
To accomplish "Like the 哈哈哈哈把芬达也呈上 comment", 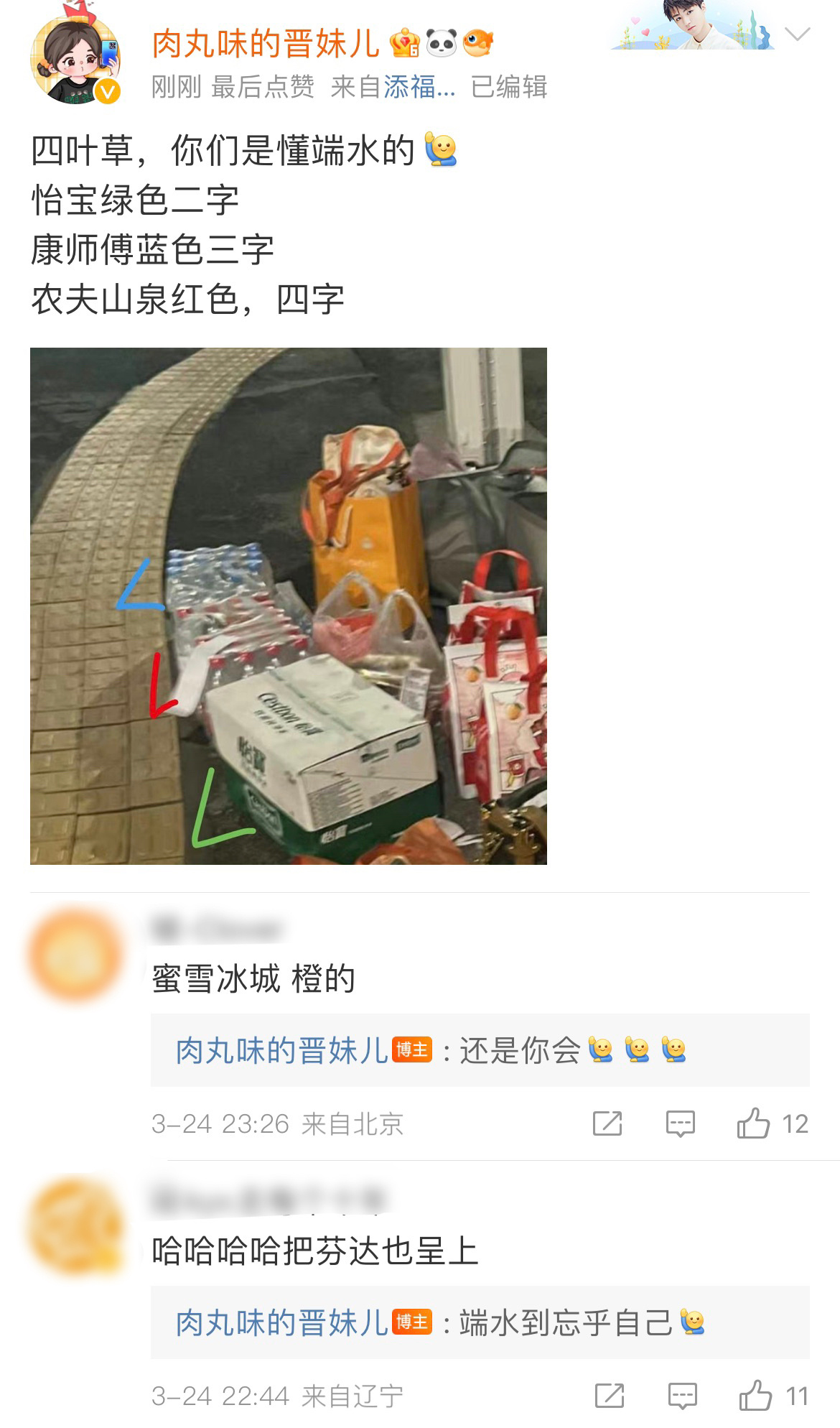I will pos(774,1396).
